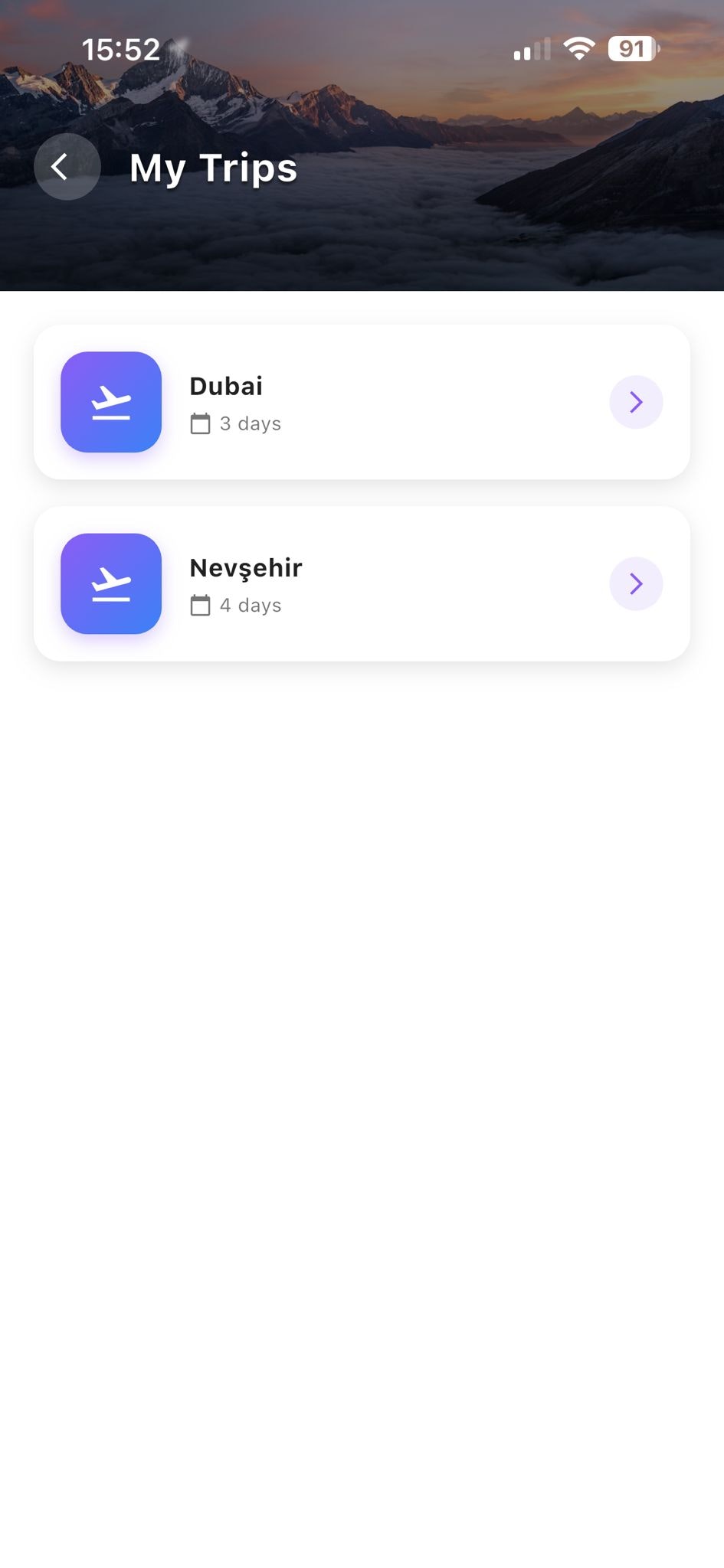The image size is (724, 1568).
Task: Open the Nevşehir trip card
Action: 360,583
